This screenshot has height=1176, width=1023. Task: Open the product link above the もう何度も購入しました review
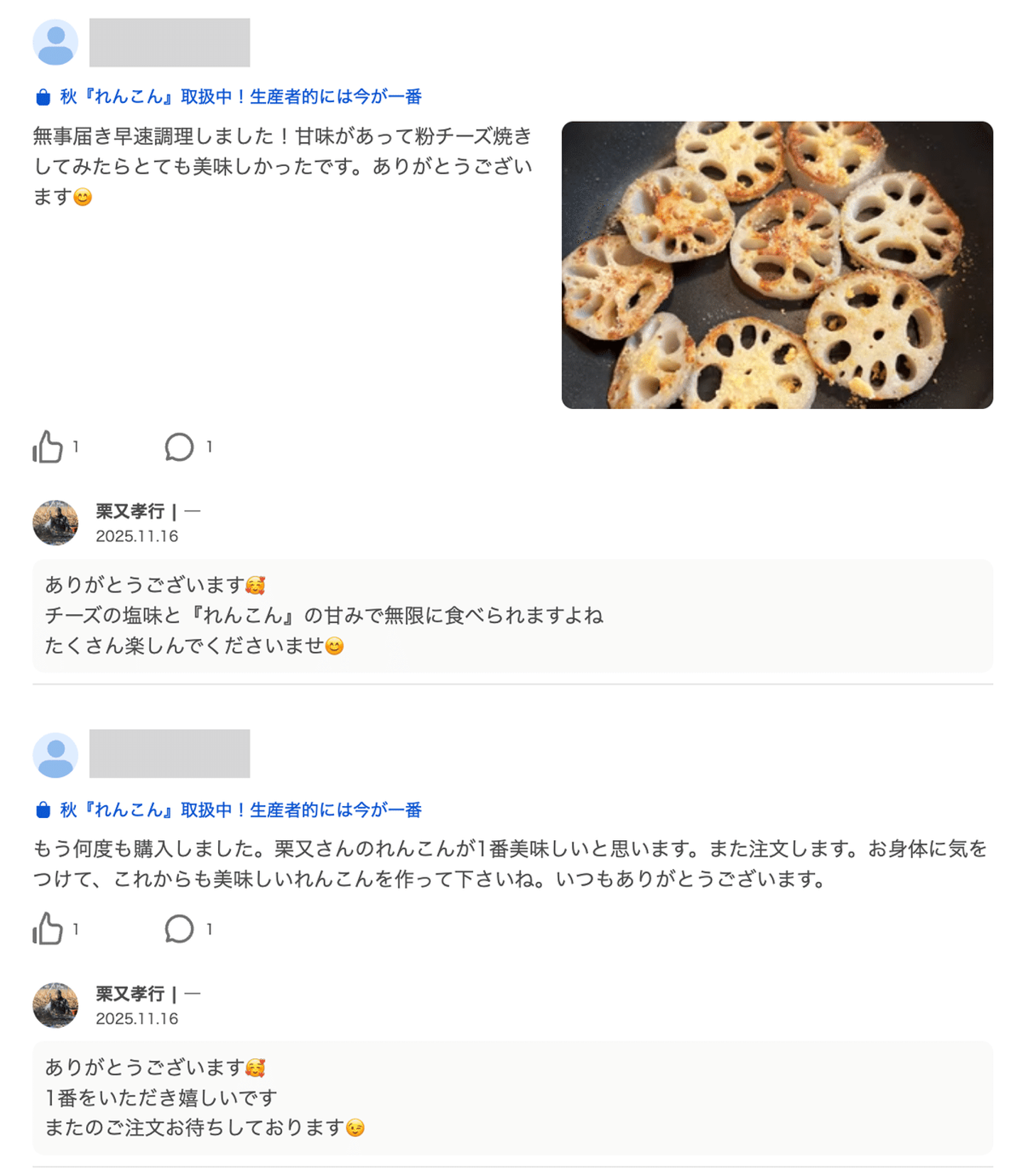pyautogui.click(x=240, y=810)
